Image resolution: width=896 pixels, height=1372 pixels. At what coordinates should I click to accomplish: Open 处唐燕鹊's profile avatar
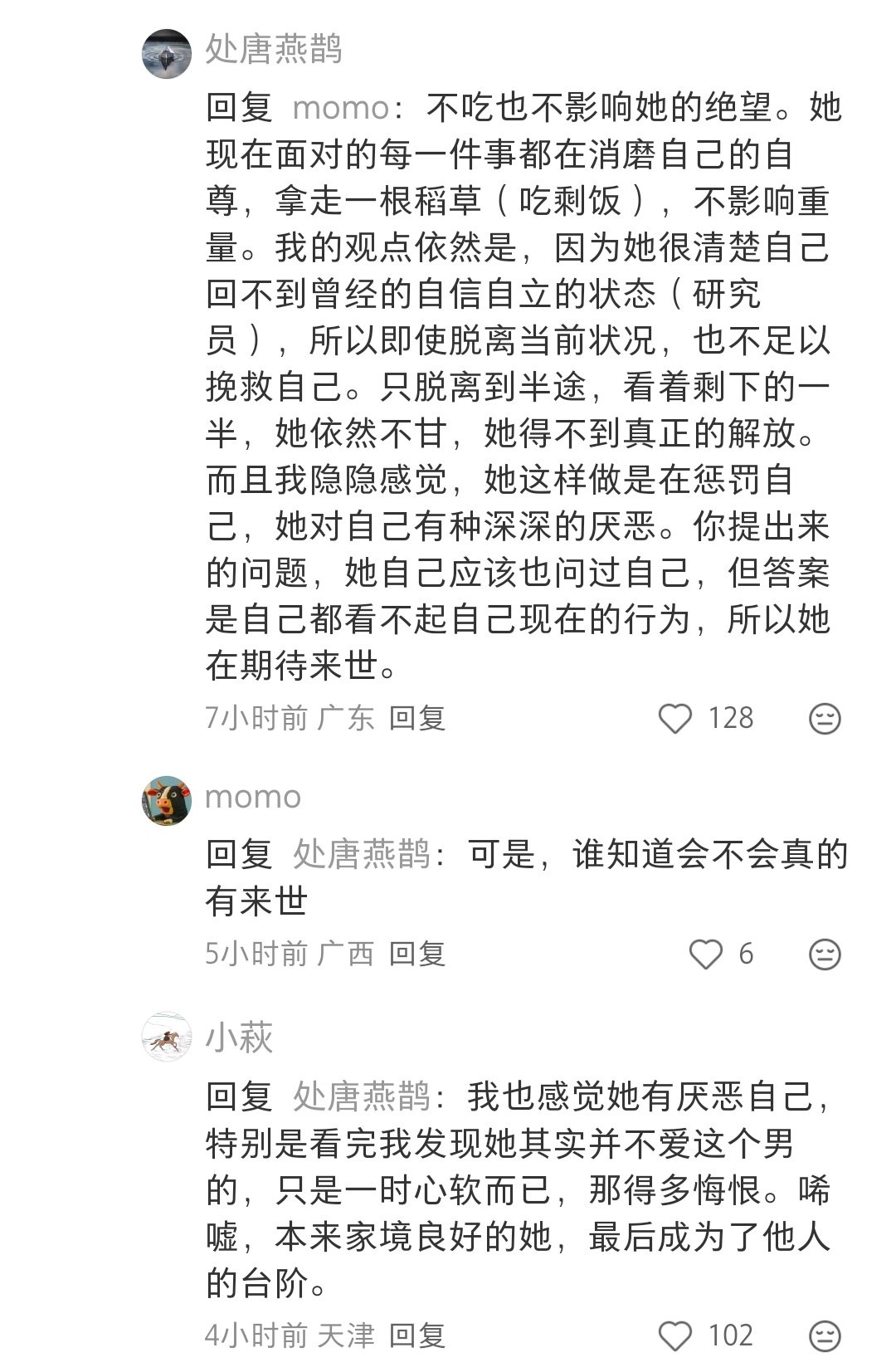click(167, 54)
